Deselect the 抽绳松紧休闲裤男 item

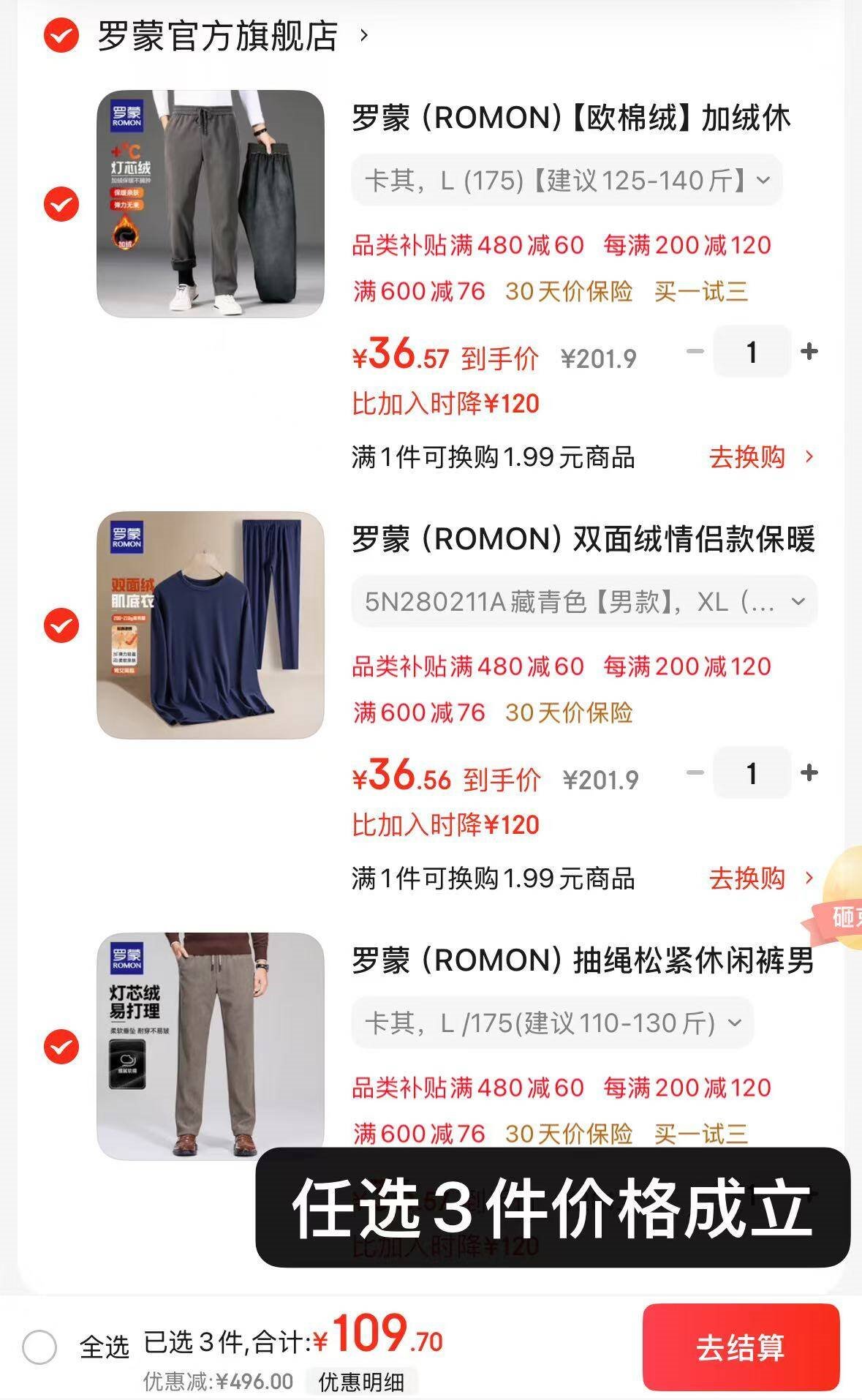point(61,1047)
